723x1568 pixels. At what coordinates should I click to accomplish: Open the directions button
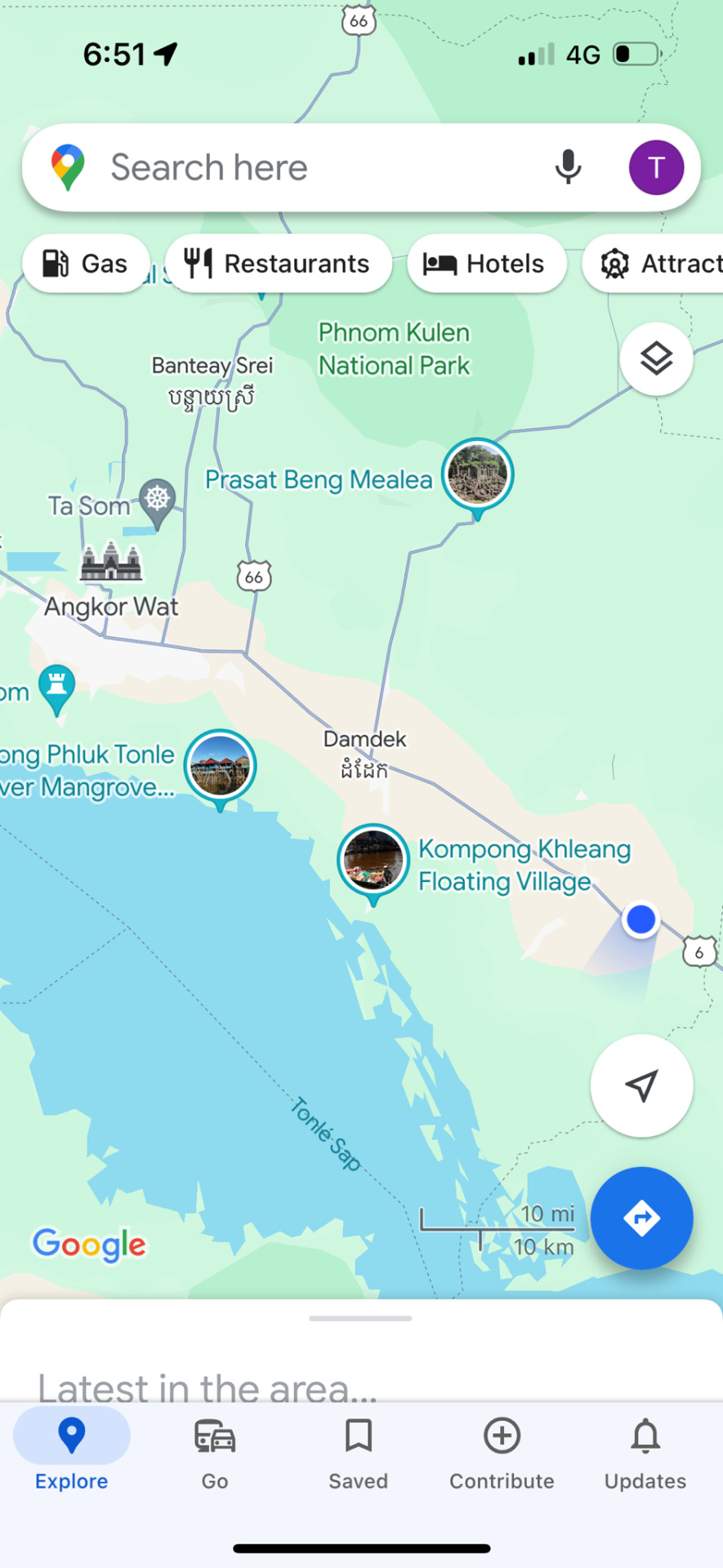[641, 1218]
